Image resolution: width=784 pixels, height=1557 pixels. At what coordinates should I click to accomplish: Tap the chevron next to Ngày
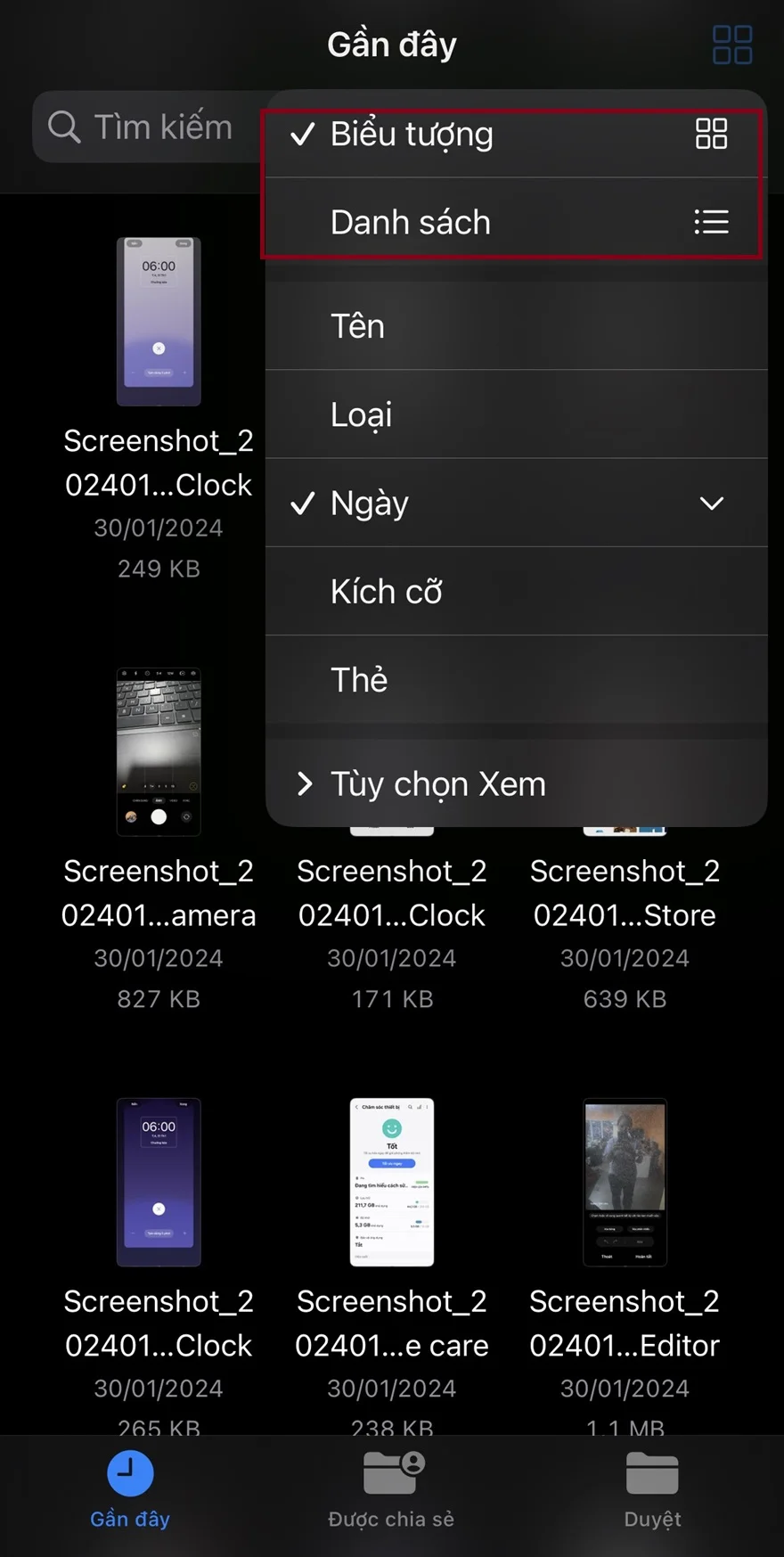[x=711, y=503]
